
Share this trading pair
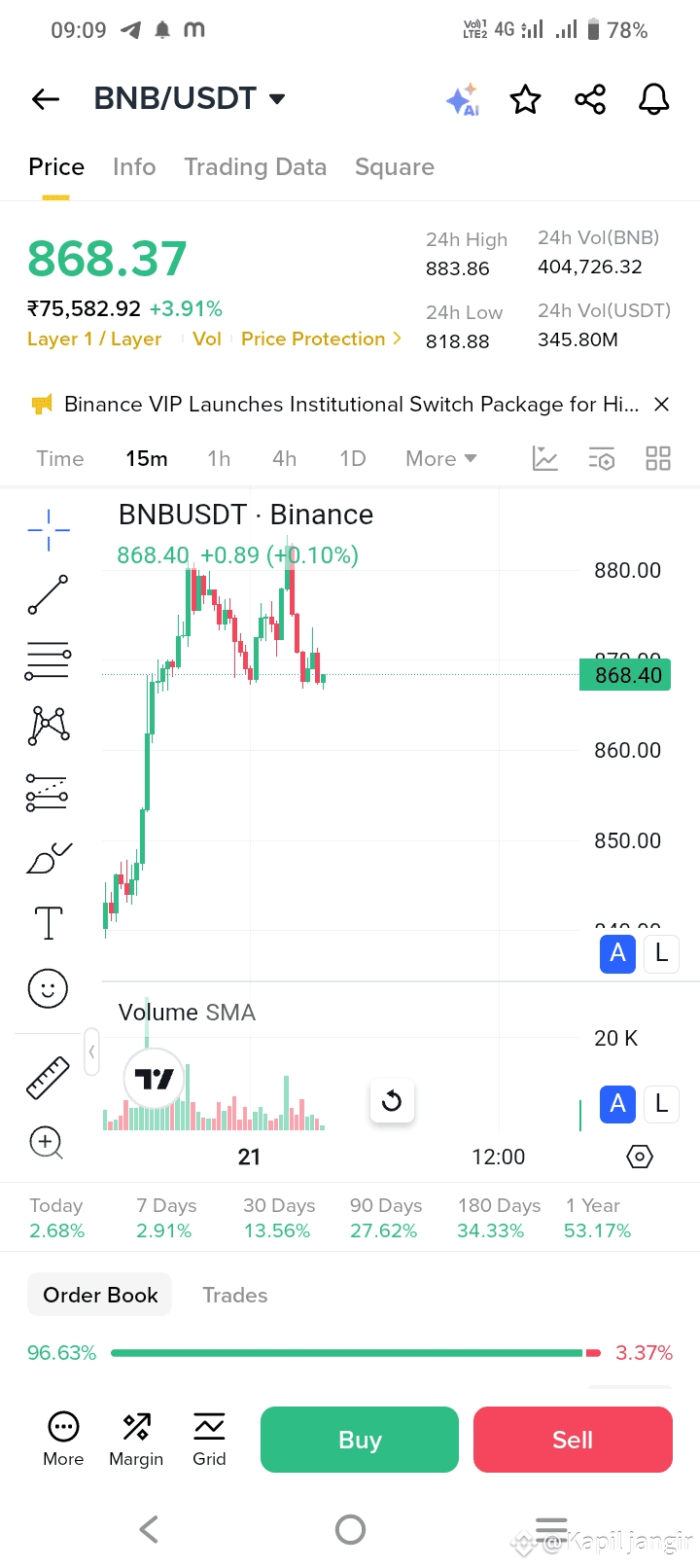pyautogui.click(x=590, y=99)
